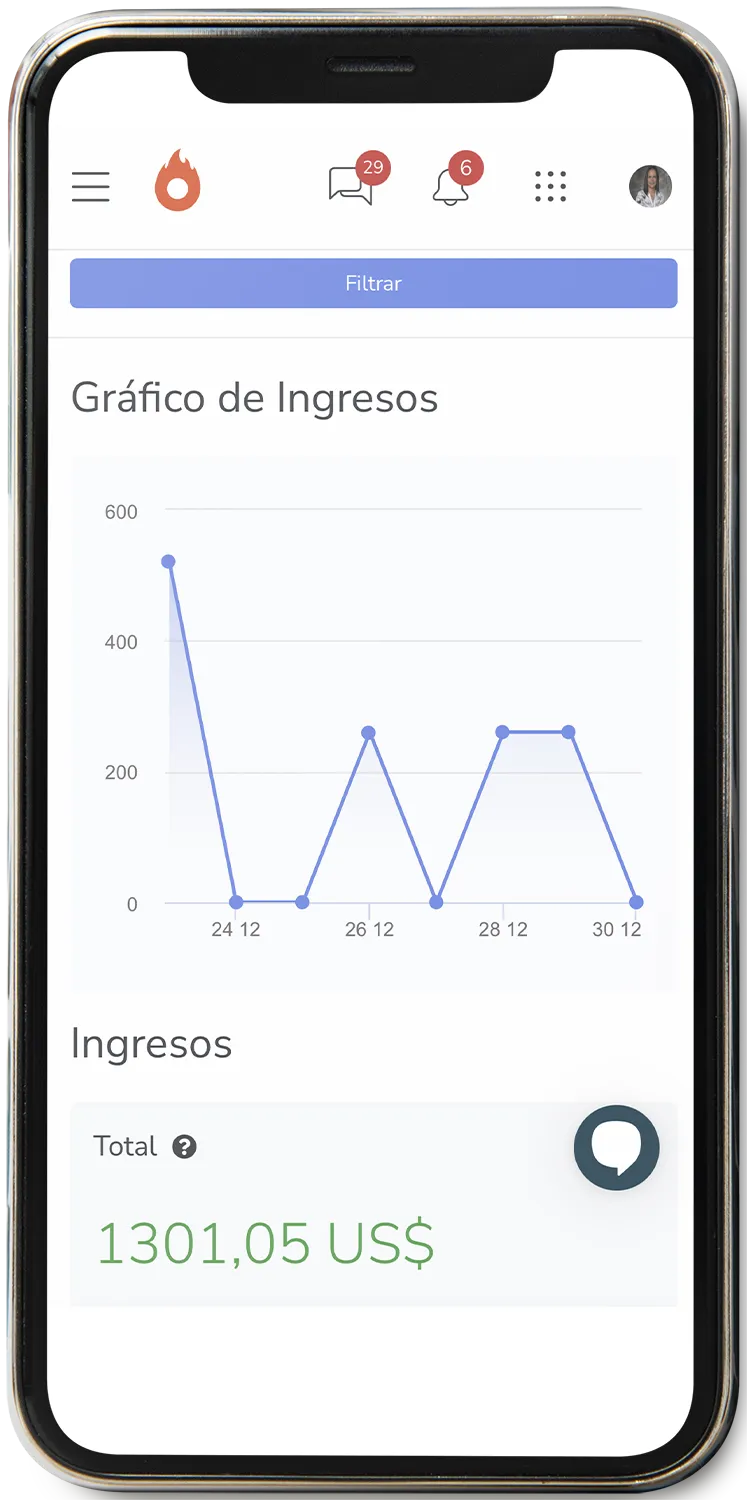
Task: Open the notifications bell
Action: click(455, 181)
